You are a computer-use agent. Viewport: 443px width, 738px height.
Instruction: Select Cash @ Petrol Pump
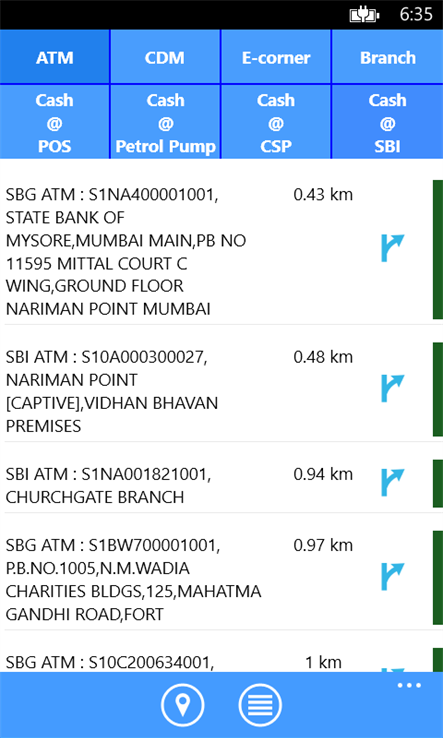165,122
